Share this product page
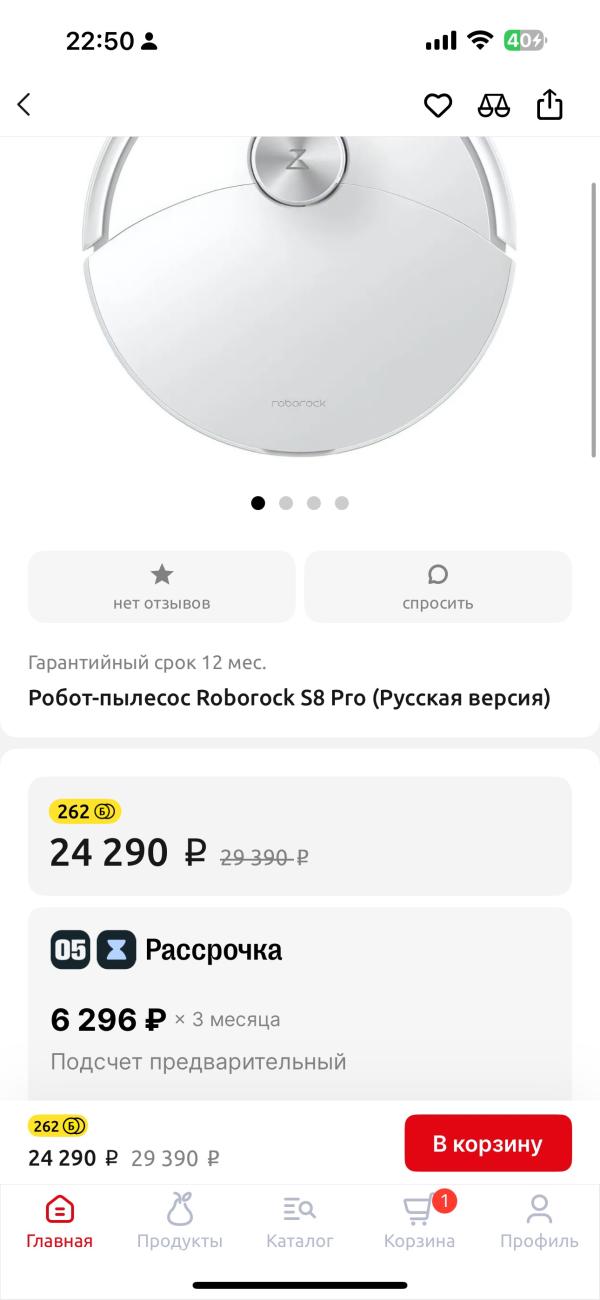This screenshot has height=1300, width=600. [x=550, y=105]
